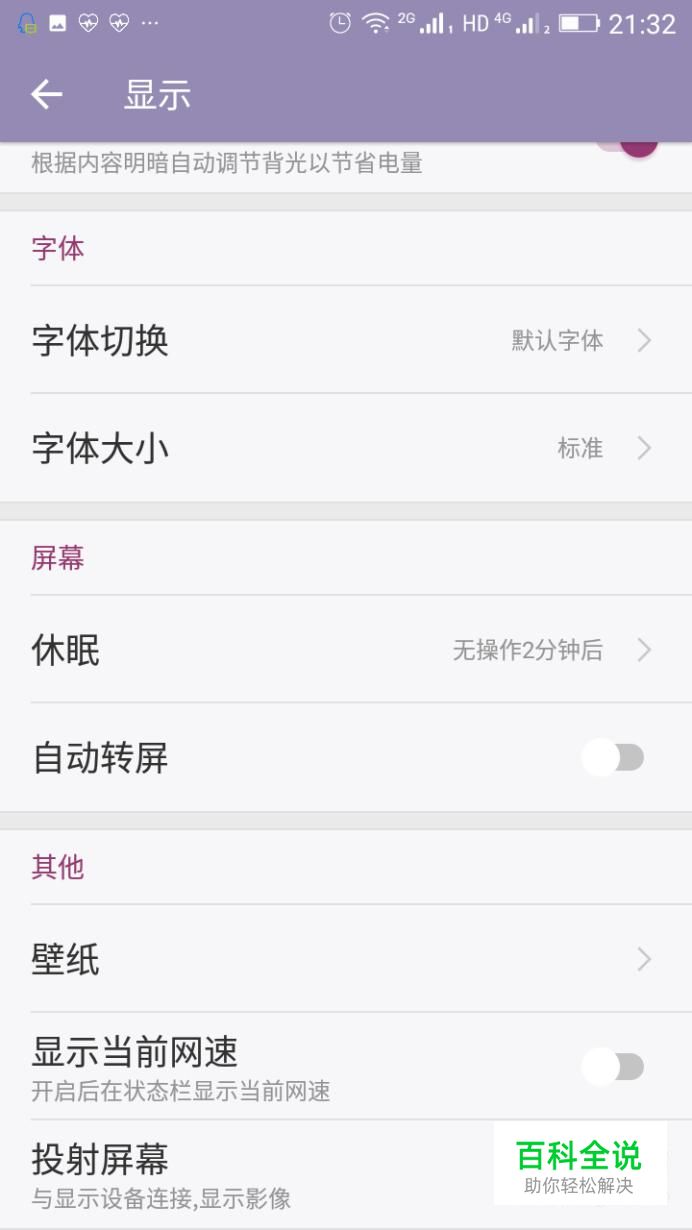Open the 字体切换 setting
This screenshot has height=1230, width=692.
point(346,340)
